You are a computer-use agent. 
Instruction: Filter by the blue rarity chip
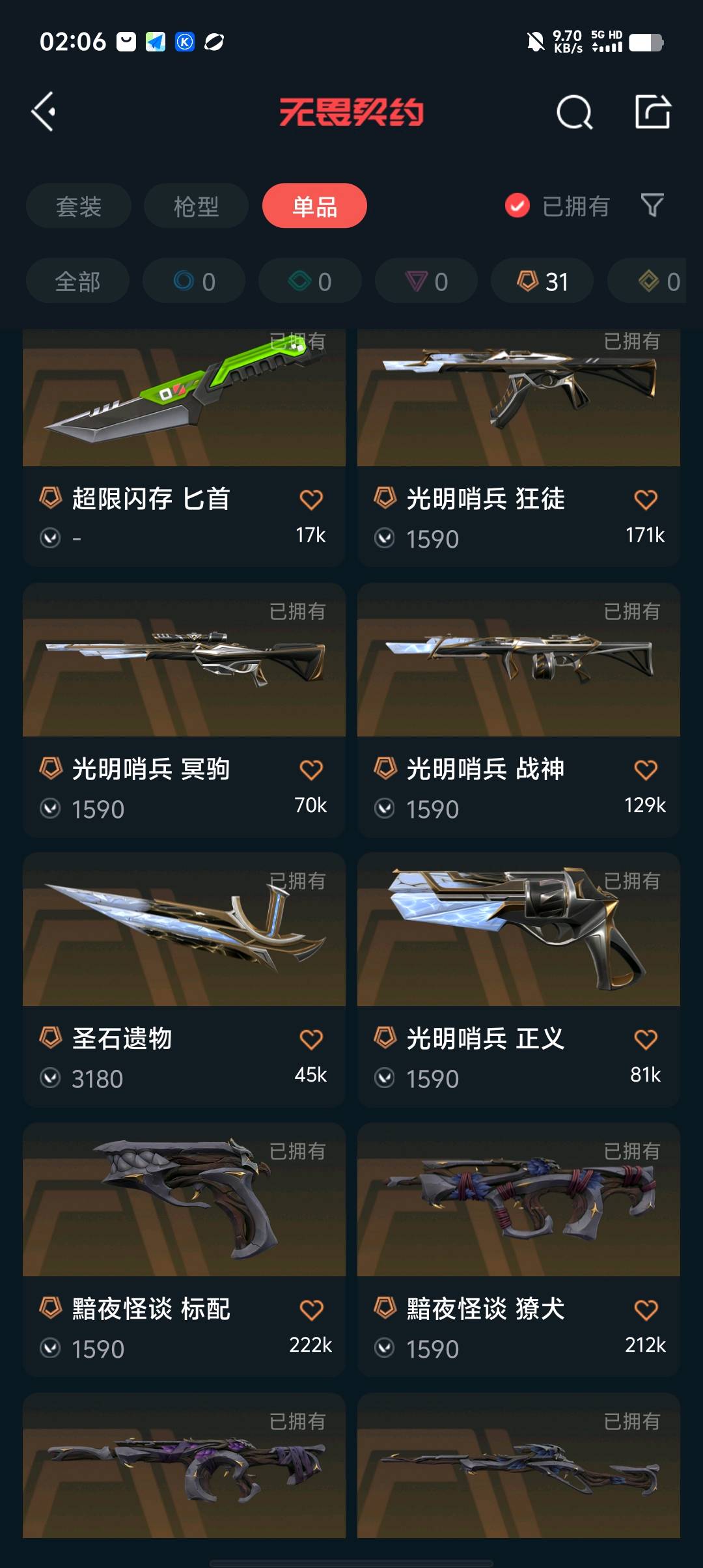tap(194, 281)
